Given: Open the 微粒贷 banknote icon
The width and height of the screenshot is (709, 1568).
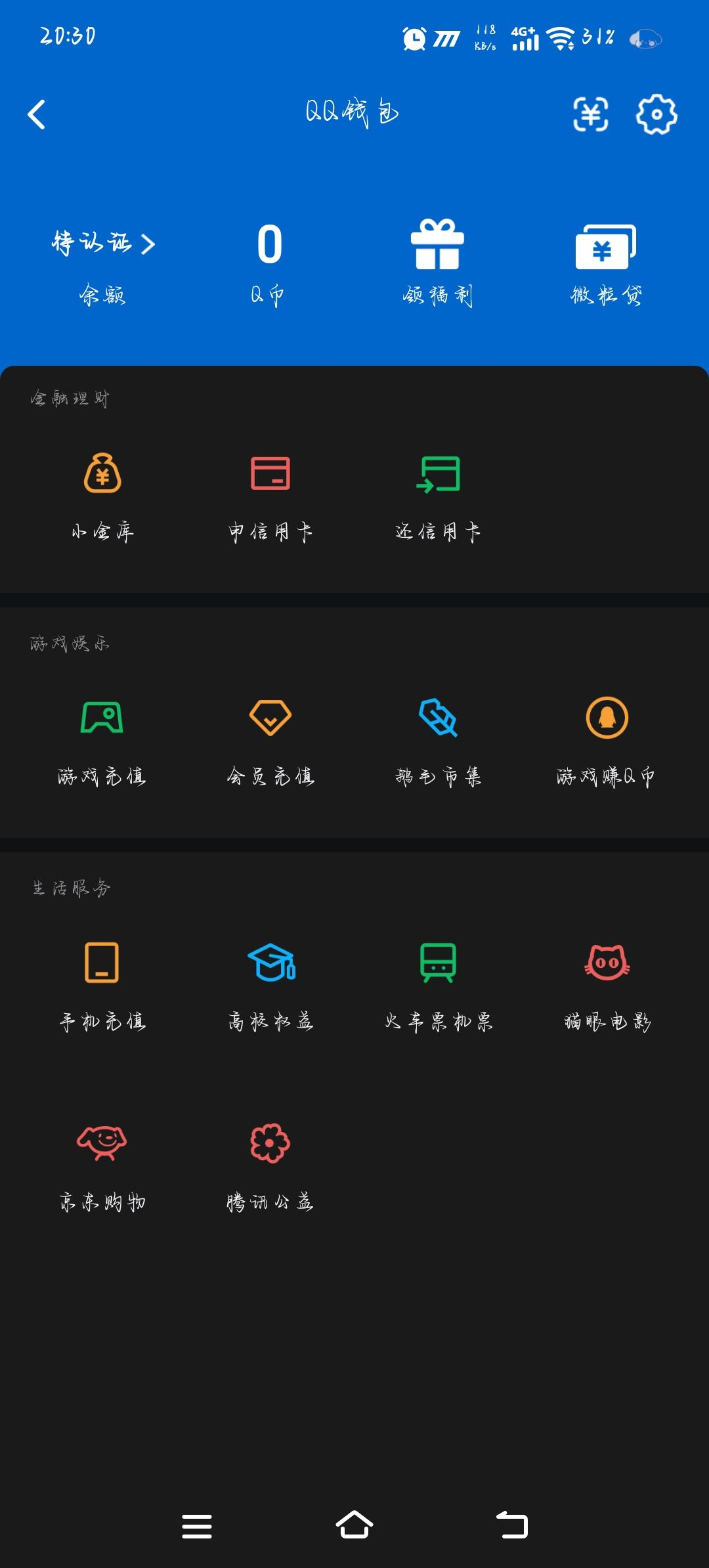Looking at the screenshot, I should [x=607, y=246].
